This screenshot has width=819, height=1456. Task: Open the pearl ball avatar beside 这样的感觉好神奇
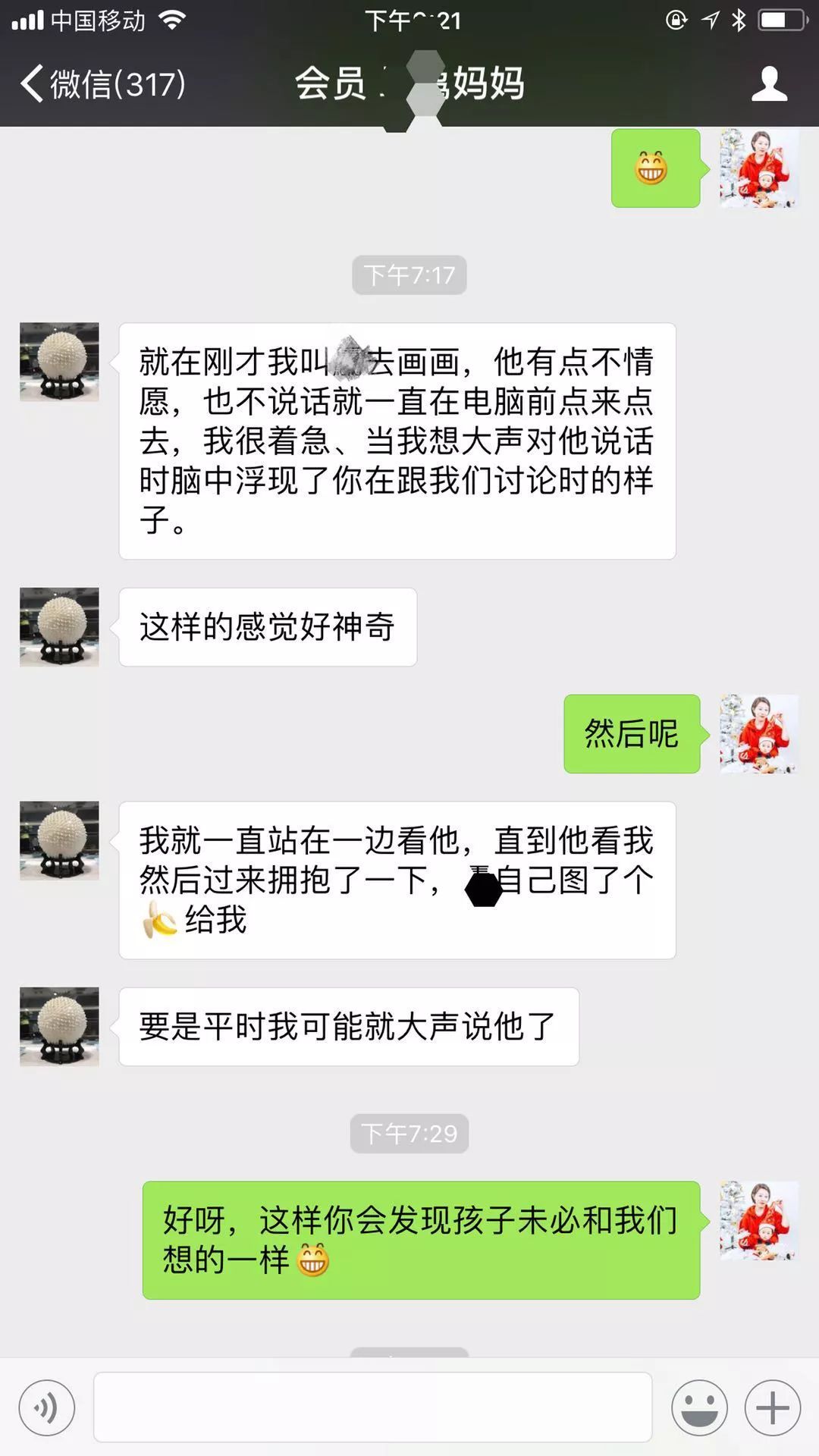[59, 627]
